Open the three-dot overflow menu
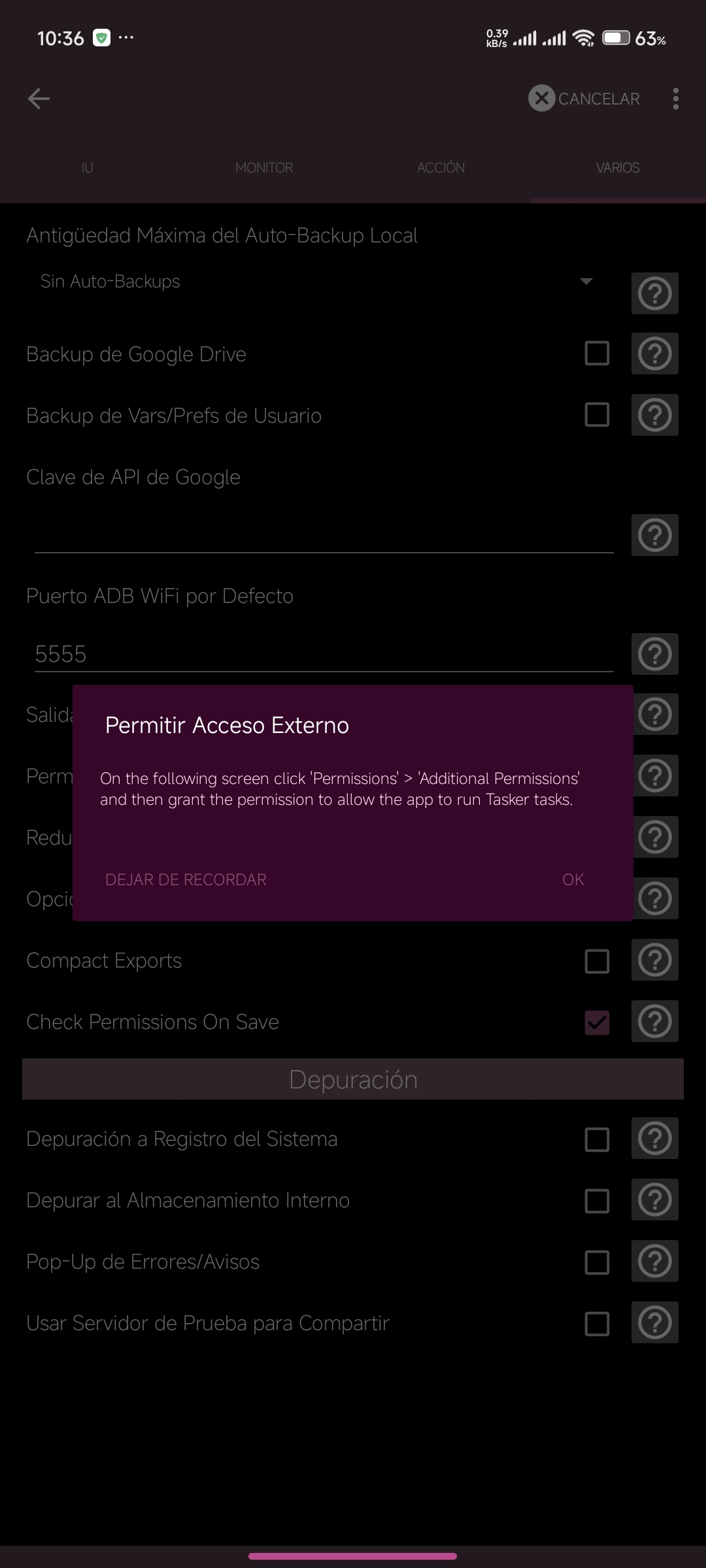 click(x=675, y=99)
